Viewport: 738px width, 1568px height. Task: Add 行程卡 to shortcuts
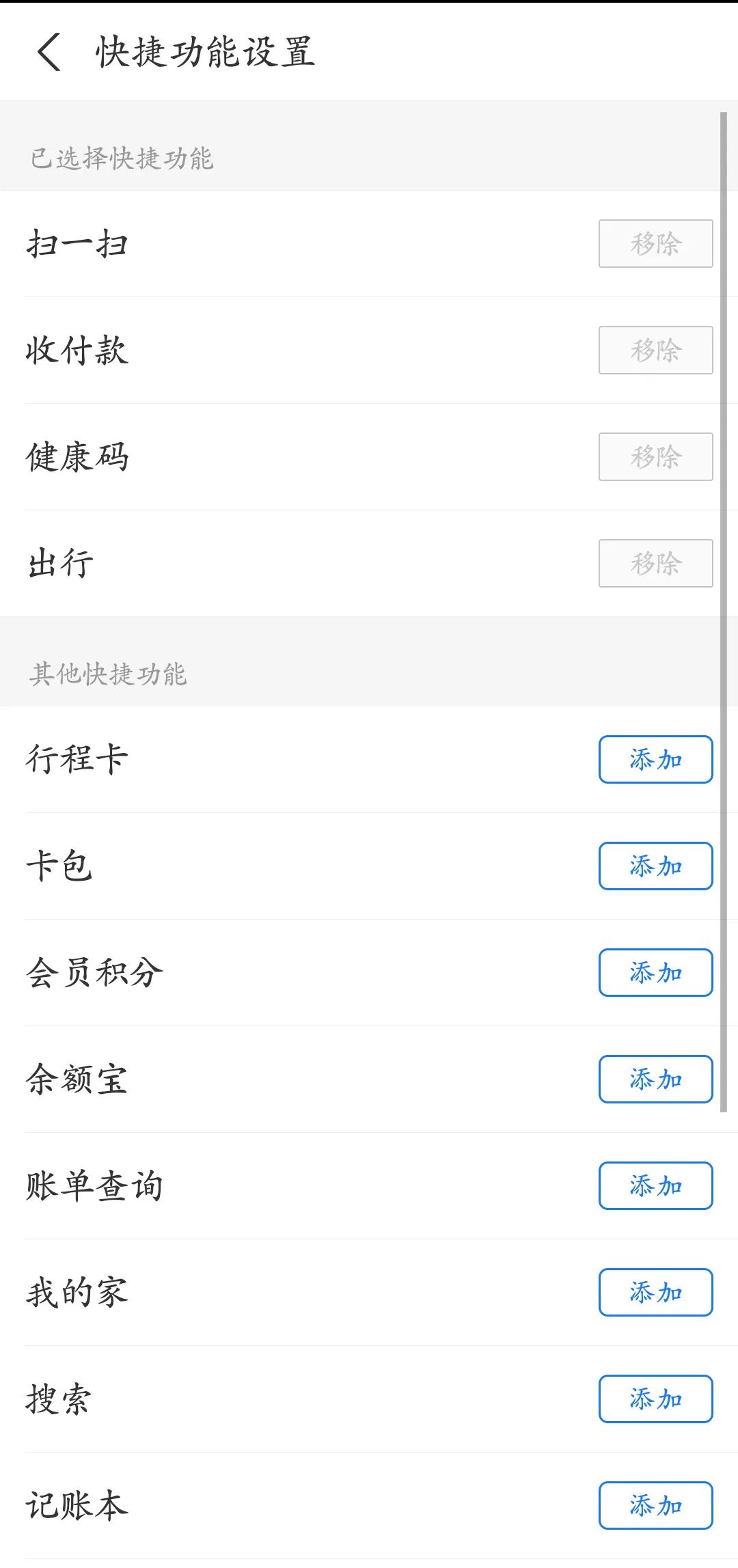click(655, 759)
